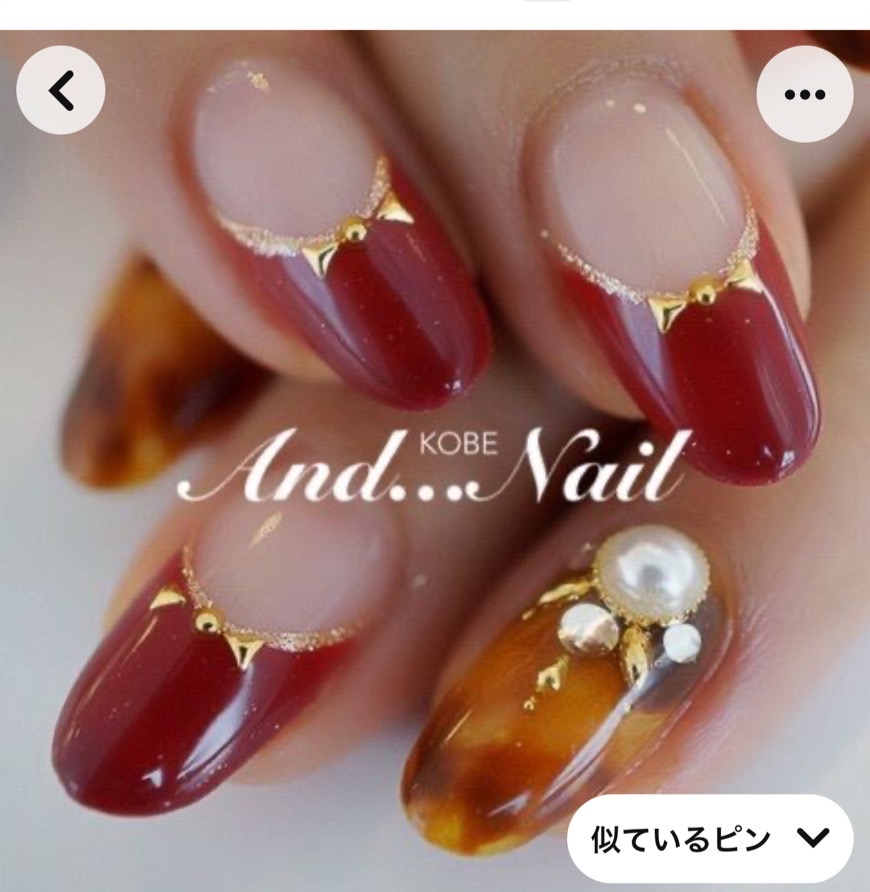The width and height of the screenshot is (870, 892).
Task: Open the three-dot overflow menu
Action: click(804, 95)
